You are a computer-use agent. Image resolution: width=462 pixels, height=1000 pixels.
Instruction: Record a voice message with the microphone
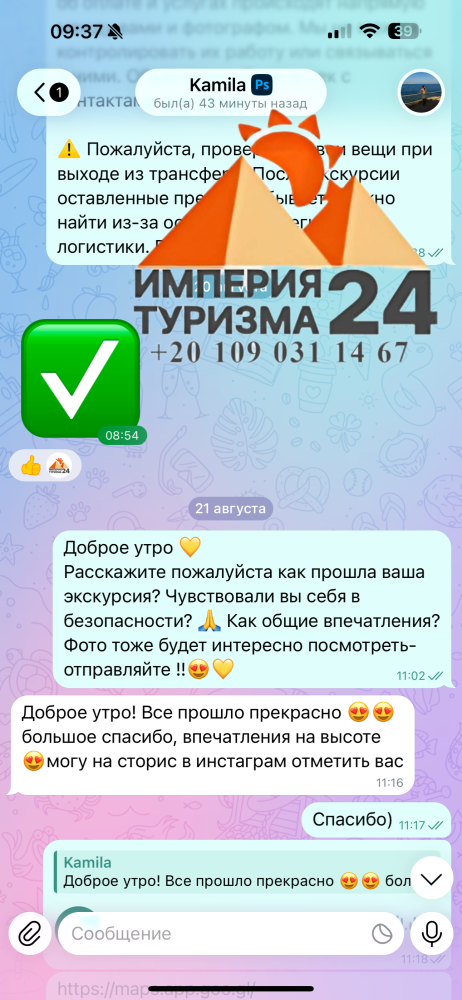432,934
